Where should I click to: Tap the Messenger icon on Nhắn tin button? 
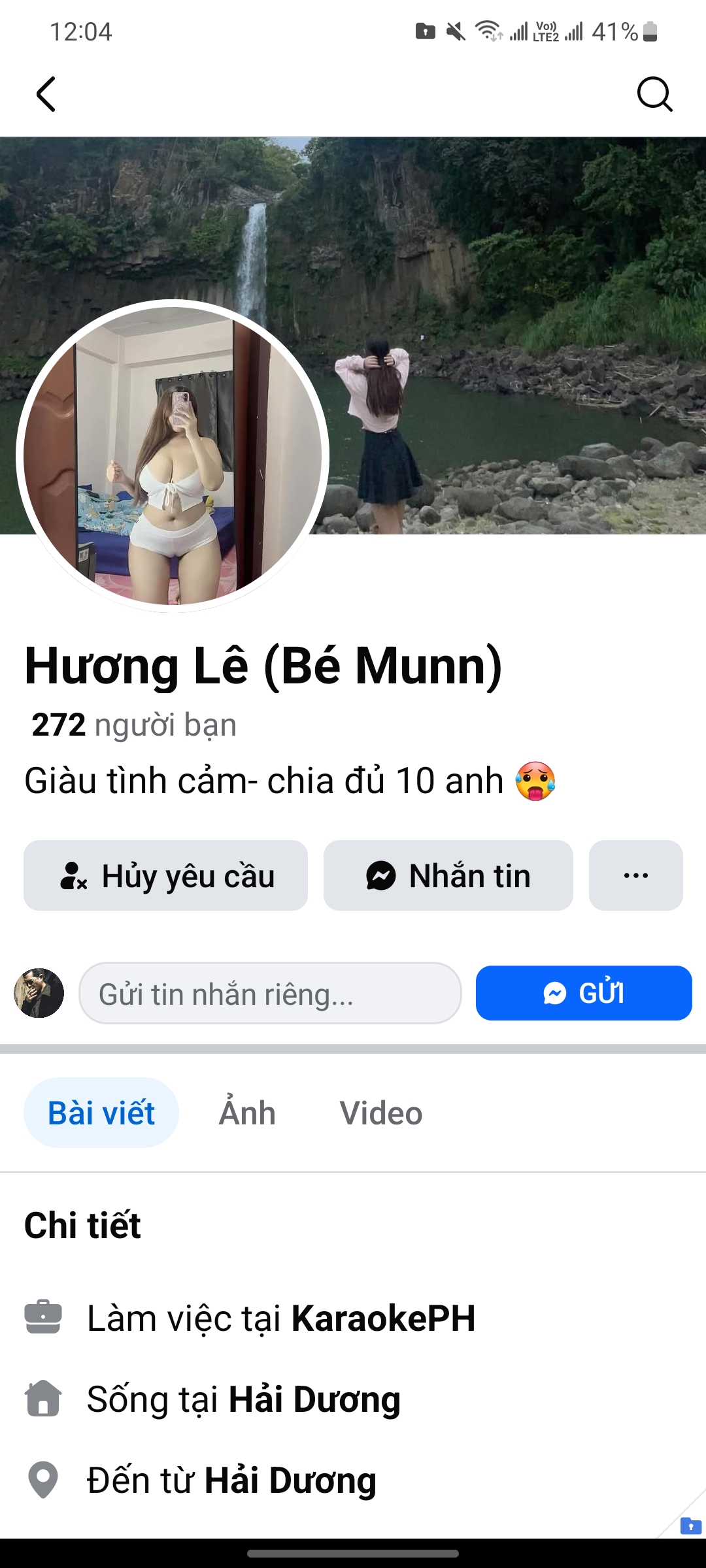(380, 875)
